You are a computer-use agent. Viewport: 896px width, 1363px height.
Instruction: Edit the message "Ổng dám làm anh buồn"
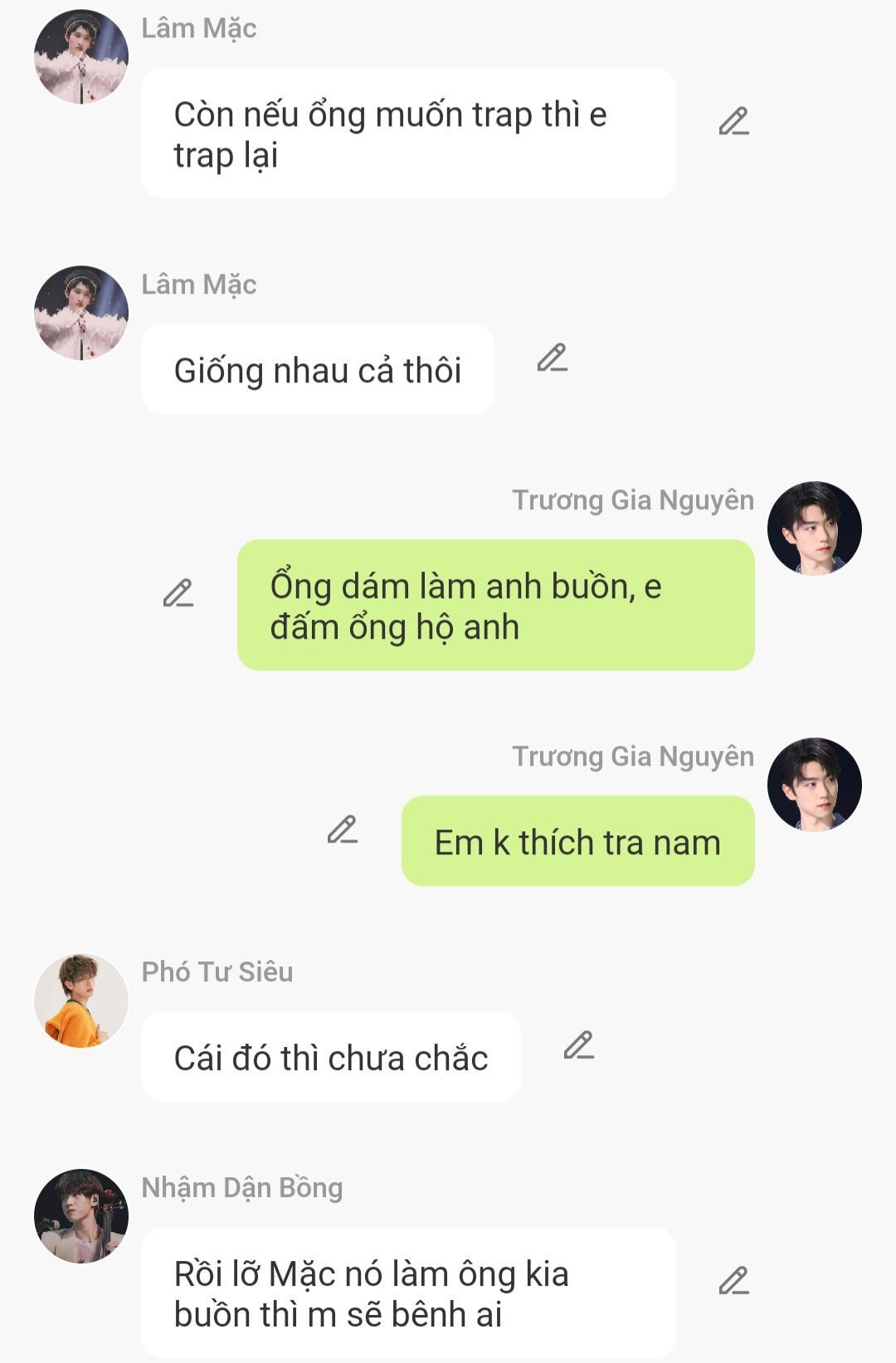pyautogui.click(x=178, y=593)
